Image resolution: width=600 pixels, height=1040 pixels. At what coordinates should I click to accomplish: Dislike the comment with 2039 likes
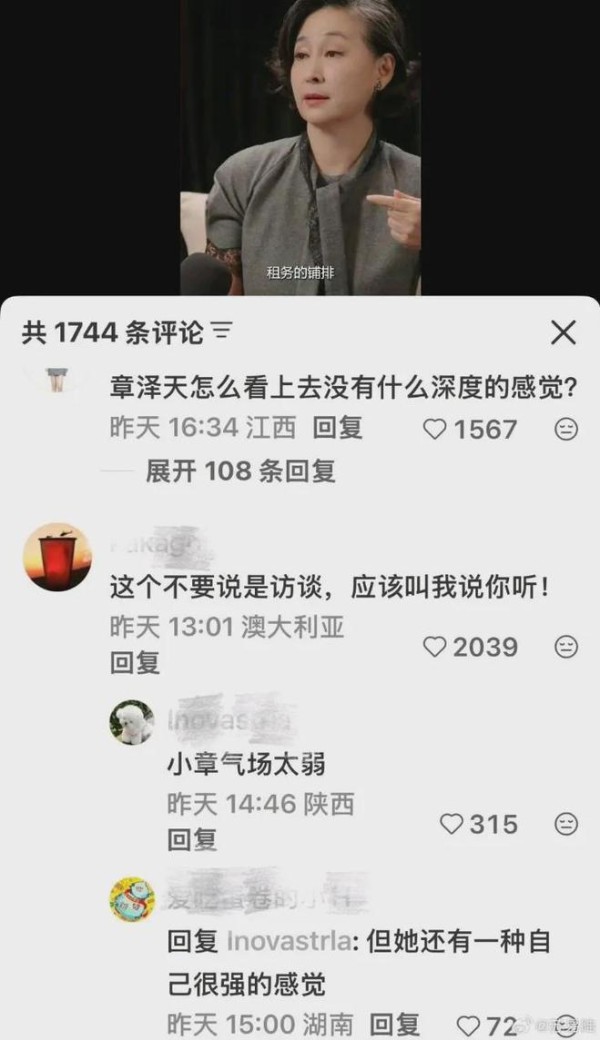[x=566, y=647]
